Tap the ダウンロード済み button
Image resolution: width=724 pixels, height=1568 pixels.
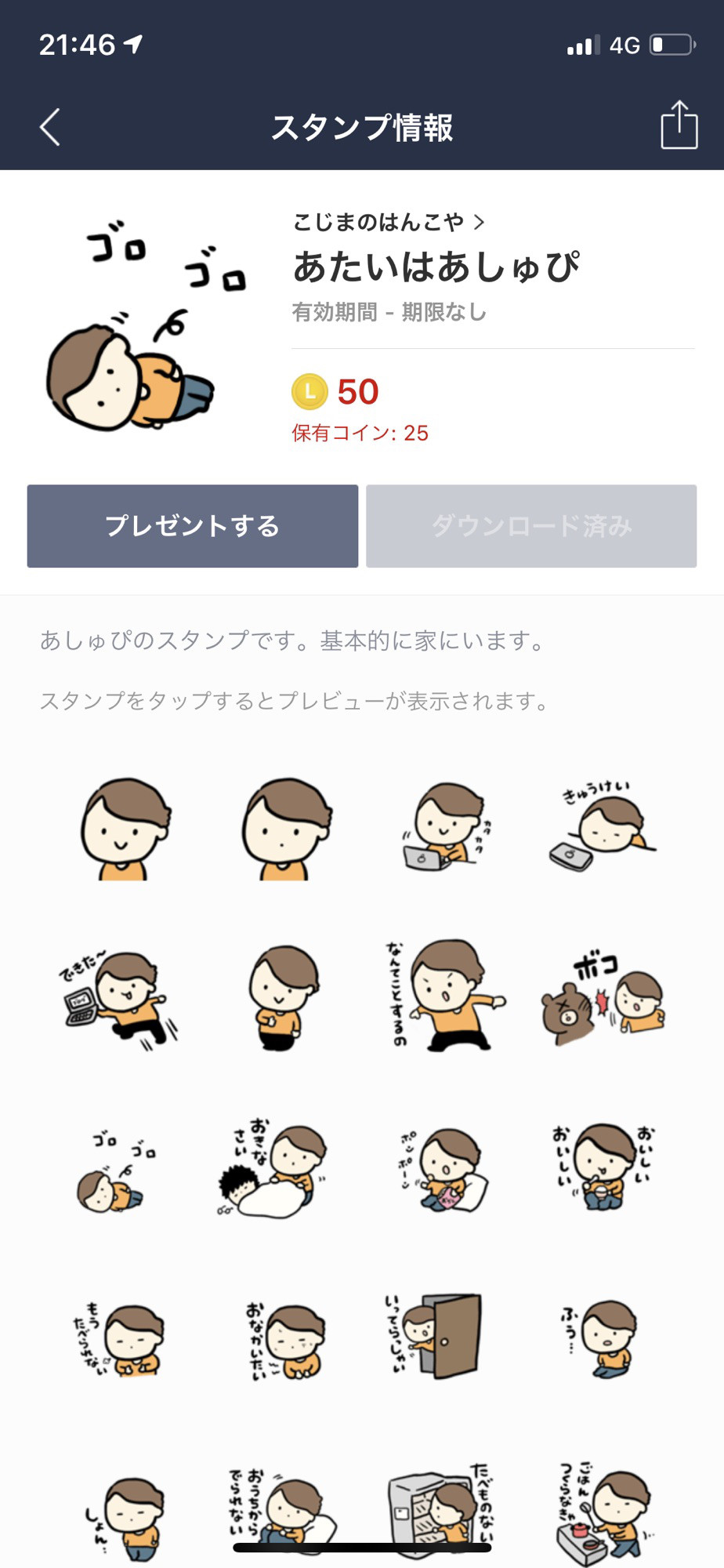point(531,526)
